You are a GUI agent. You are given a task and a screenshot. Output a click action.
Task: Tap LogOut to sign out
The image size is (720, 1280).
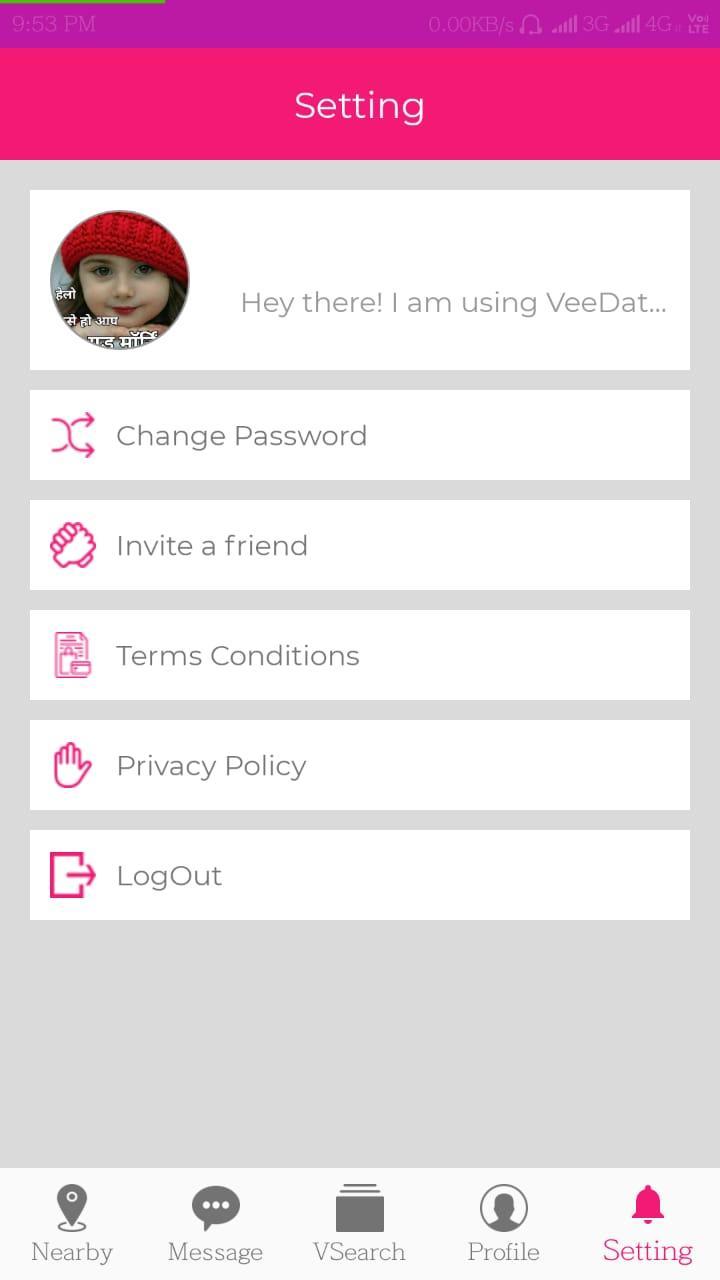point(360,875)
